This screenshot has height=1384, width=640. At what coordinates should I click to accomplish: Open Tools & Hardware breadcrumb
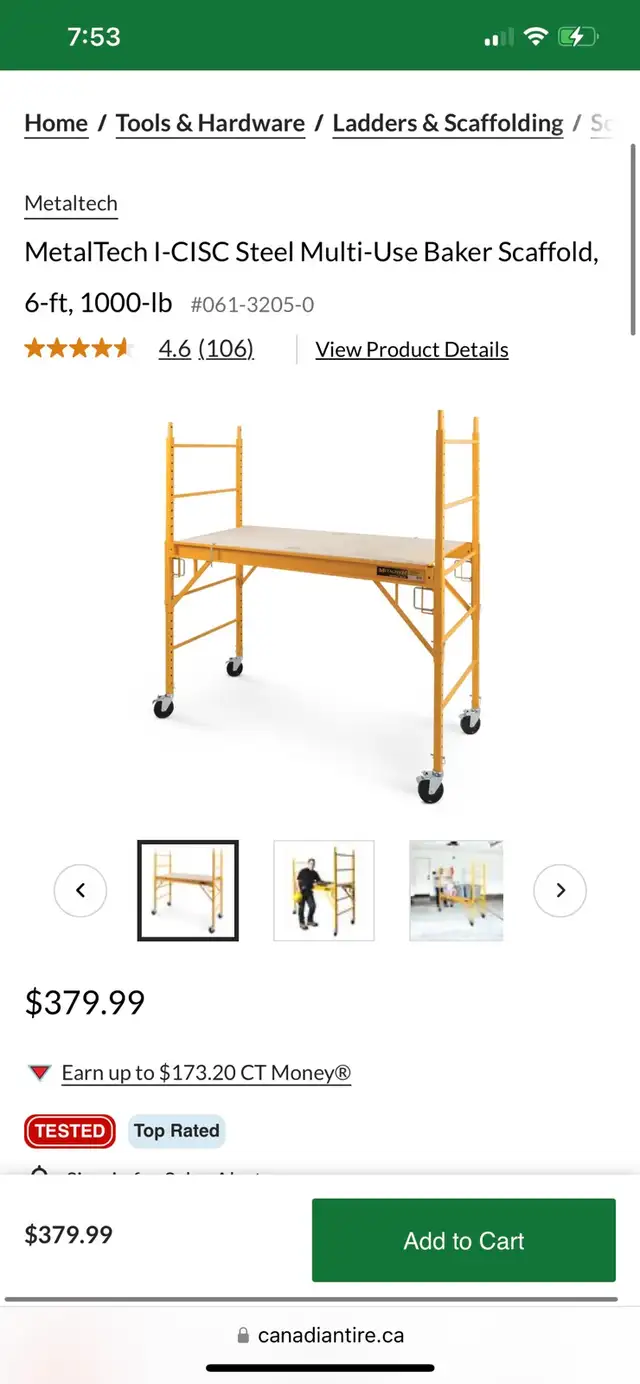[x=210, y=123]
